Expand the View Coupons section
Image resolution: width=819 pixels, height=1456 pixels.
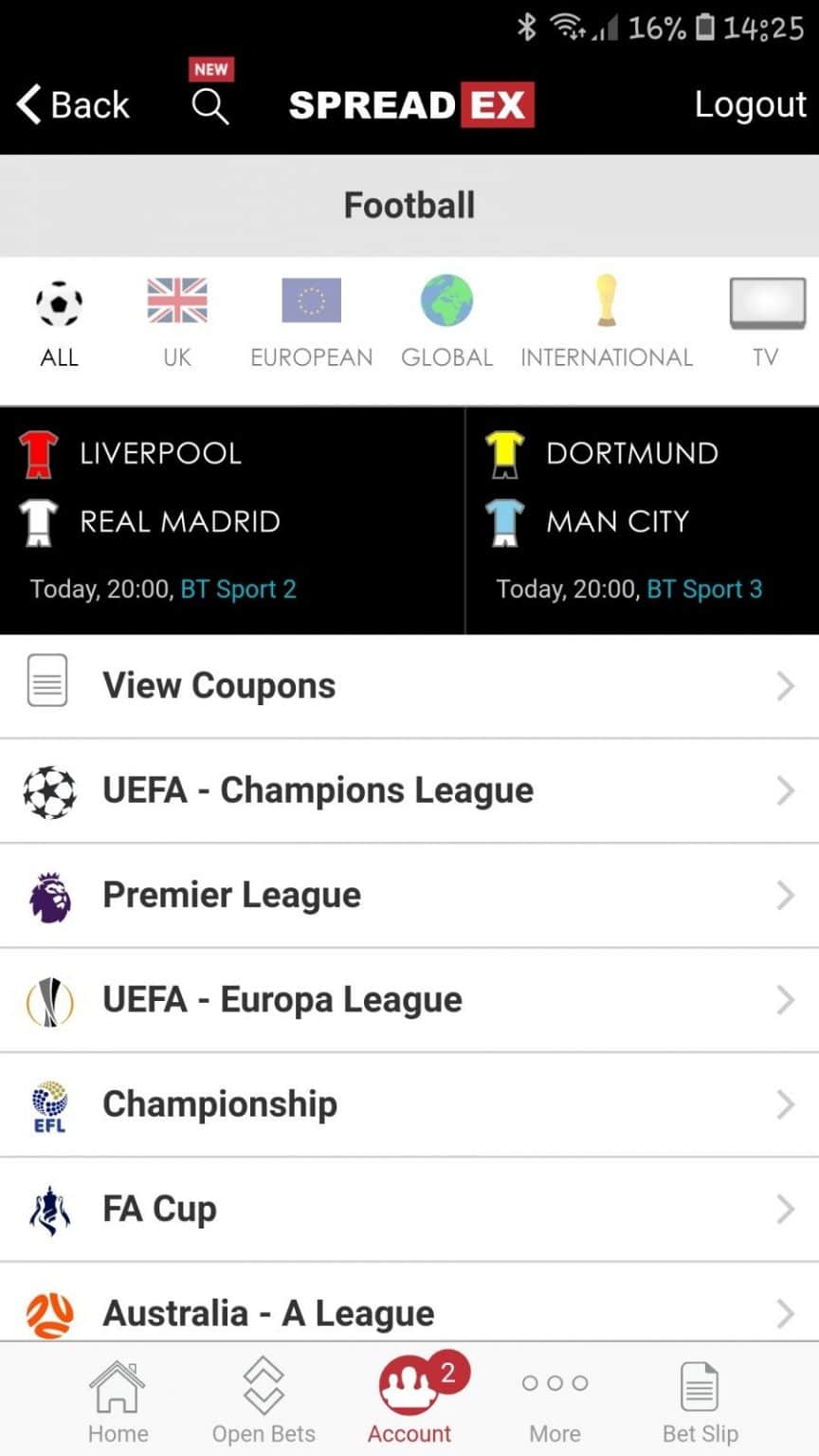click(409, 684)
